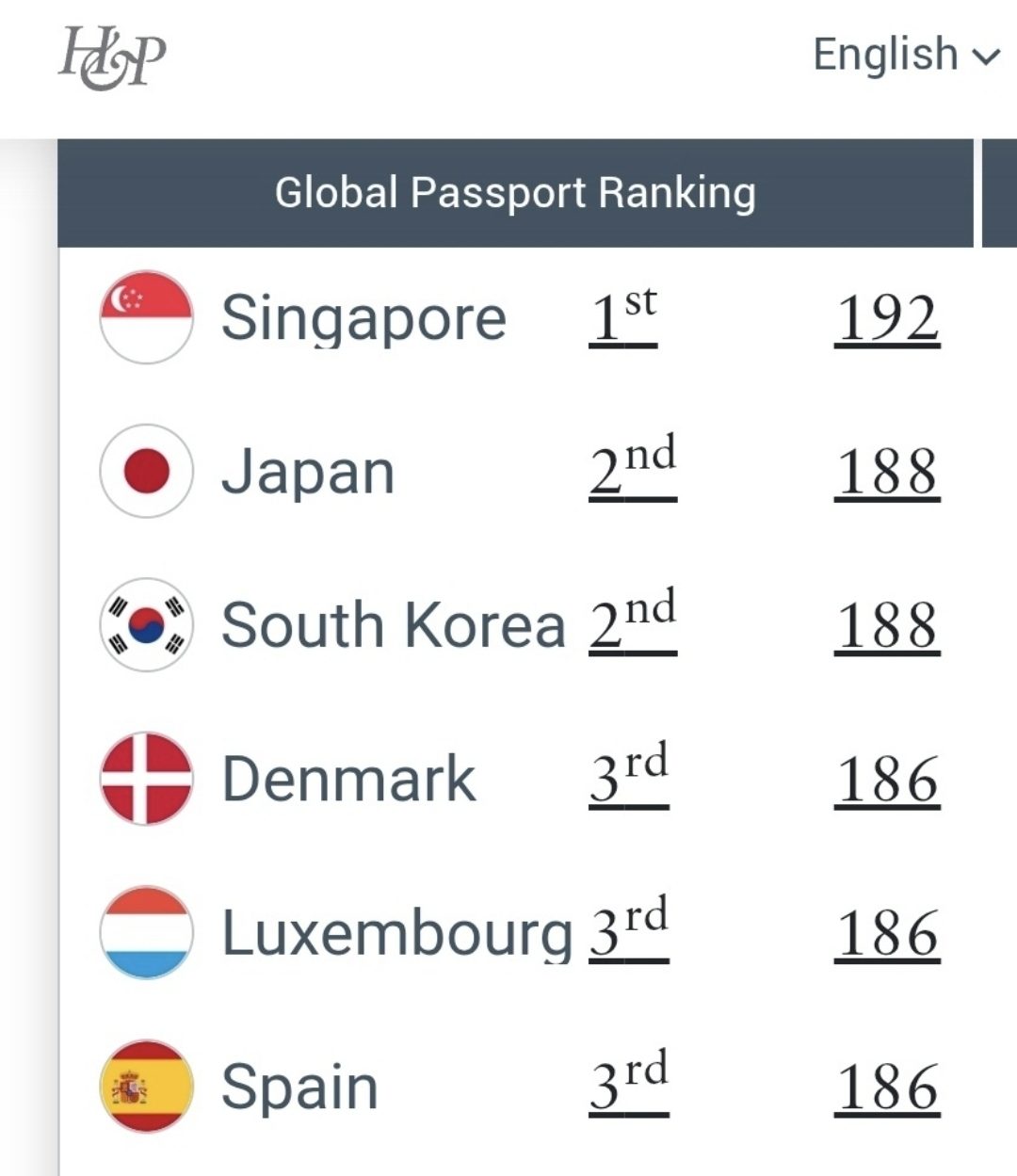
Task: Tap Spain's 3rd rank link
Action: pyautogui.click(x=628, y=1087)
